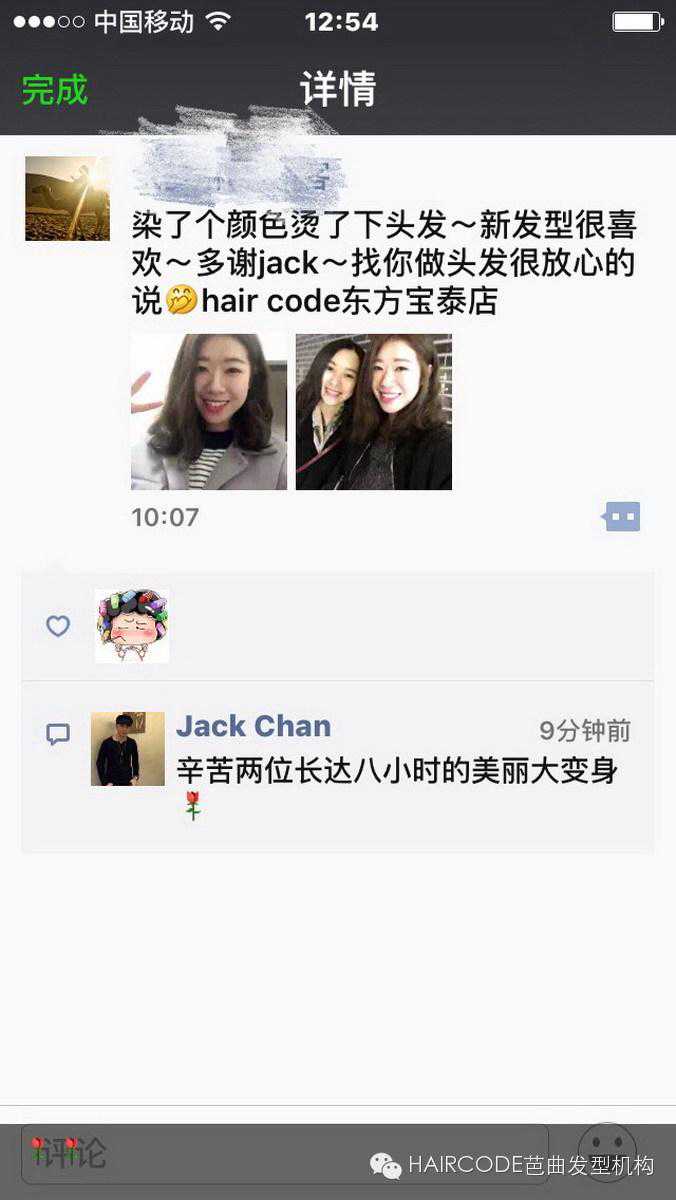View the first selfie photo
The width and height of the screenshot is (676, 1200).
[209, 412]
